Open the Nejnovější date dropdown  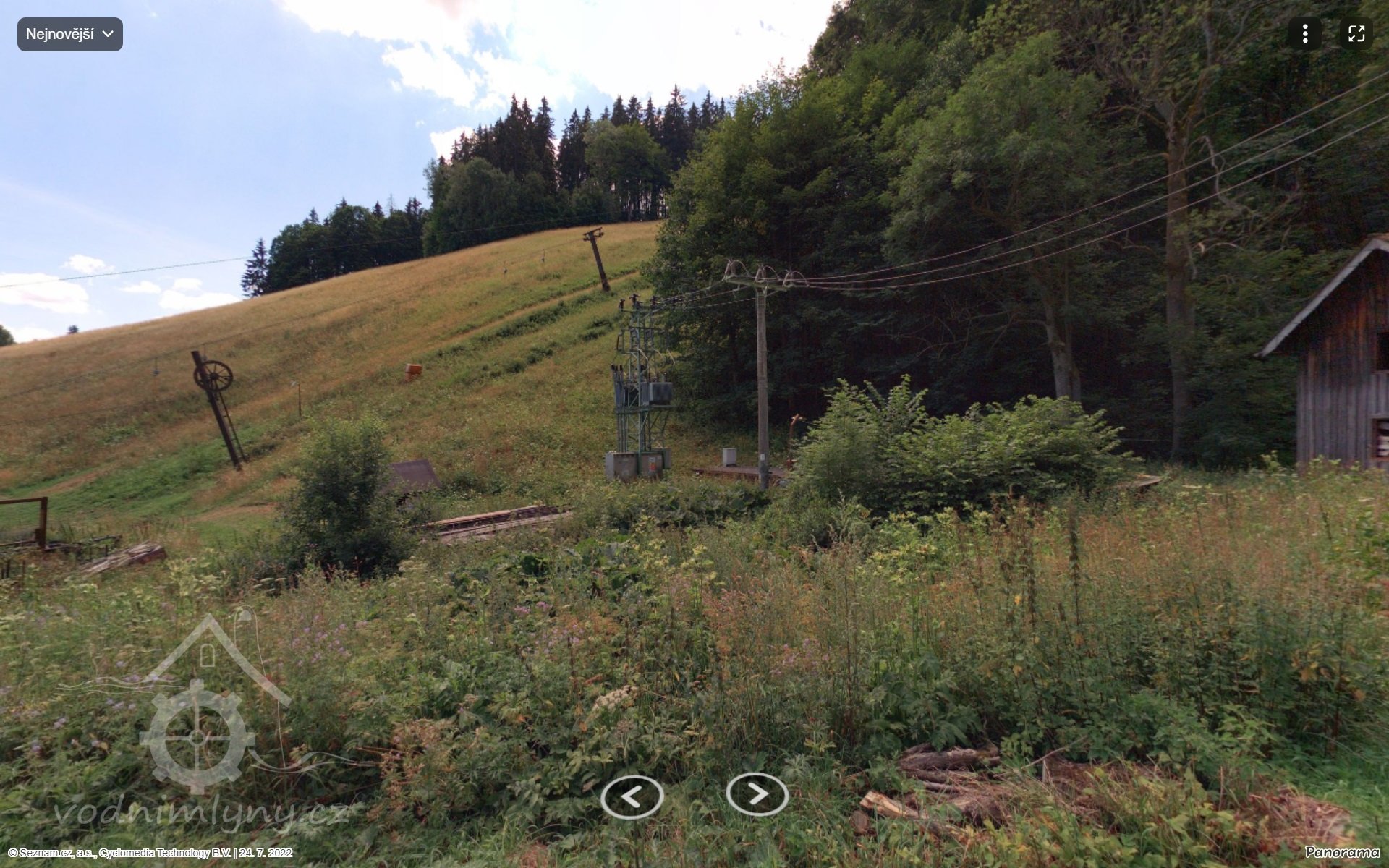point(70,34)
